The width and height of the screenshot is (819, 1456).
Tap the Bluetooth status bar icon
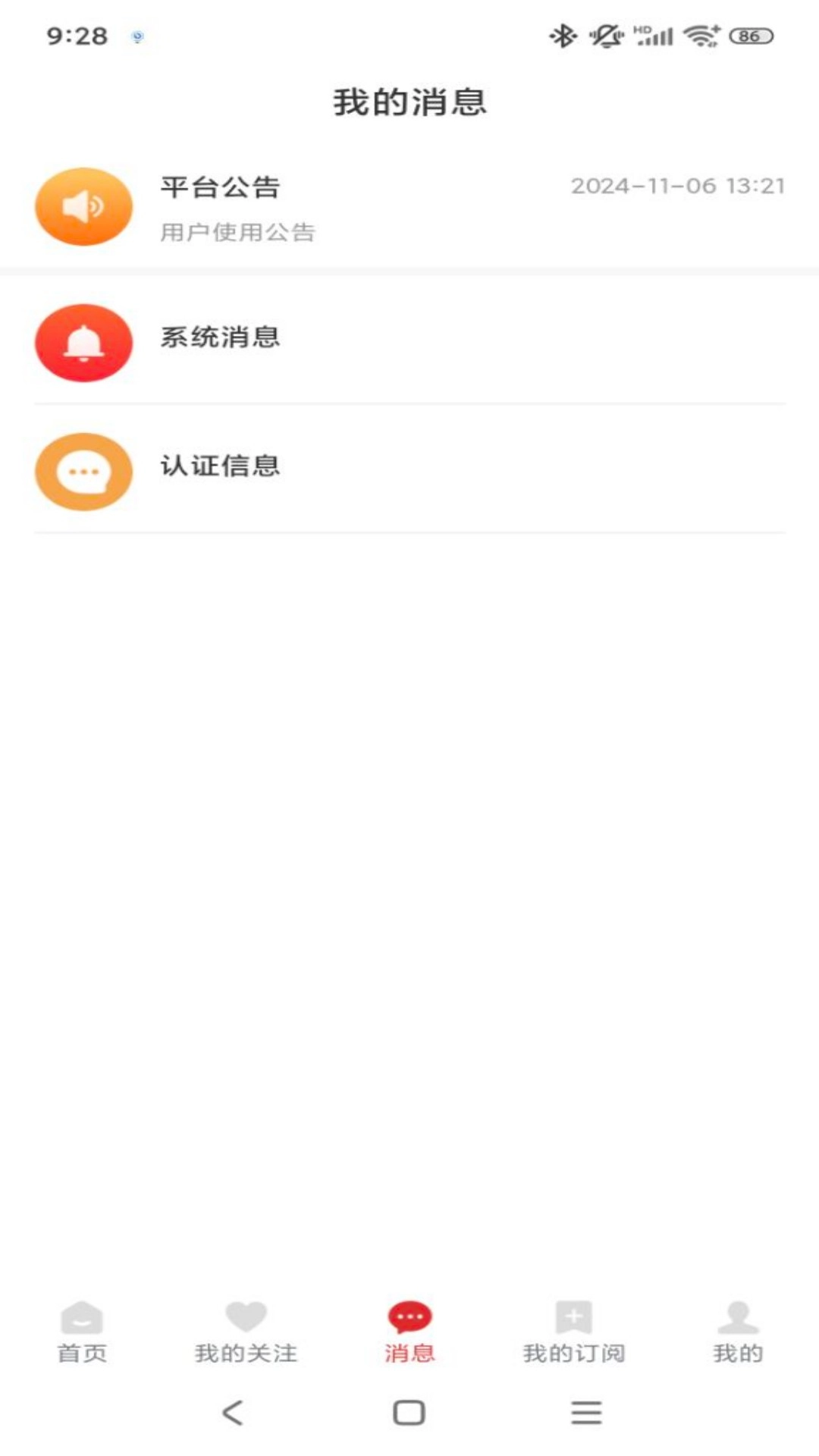(562, 33)
